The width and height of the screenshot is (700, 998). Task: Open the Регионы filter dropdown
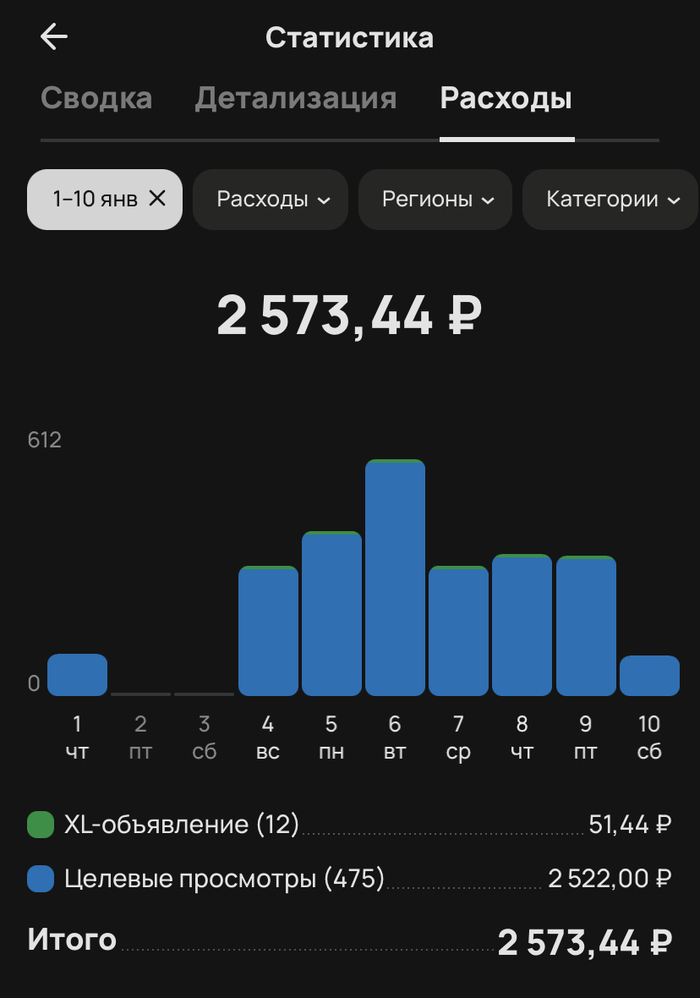(436, 199)
